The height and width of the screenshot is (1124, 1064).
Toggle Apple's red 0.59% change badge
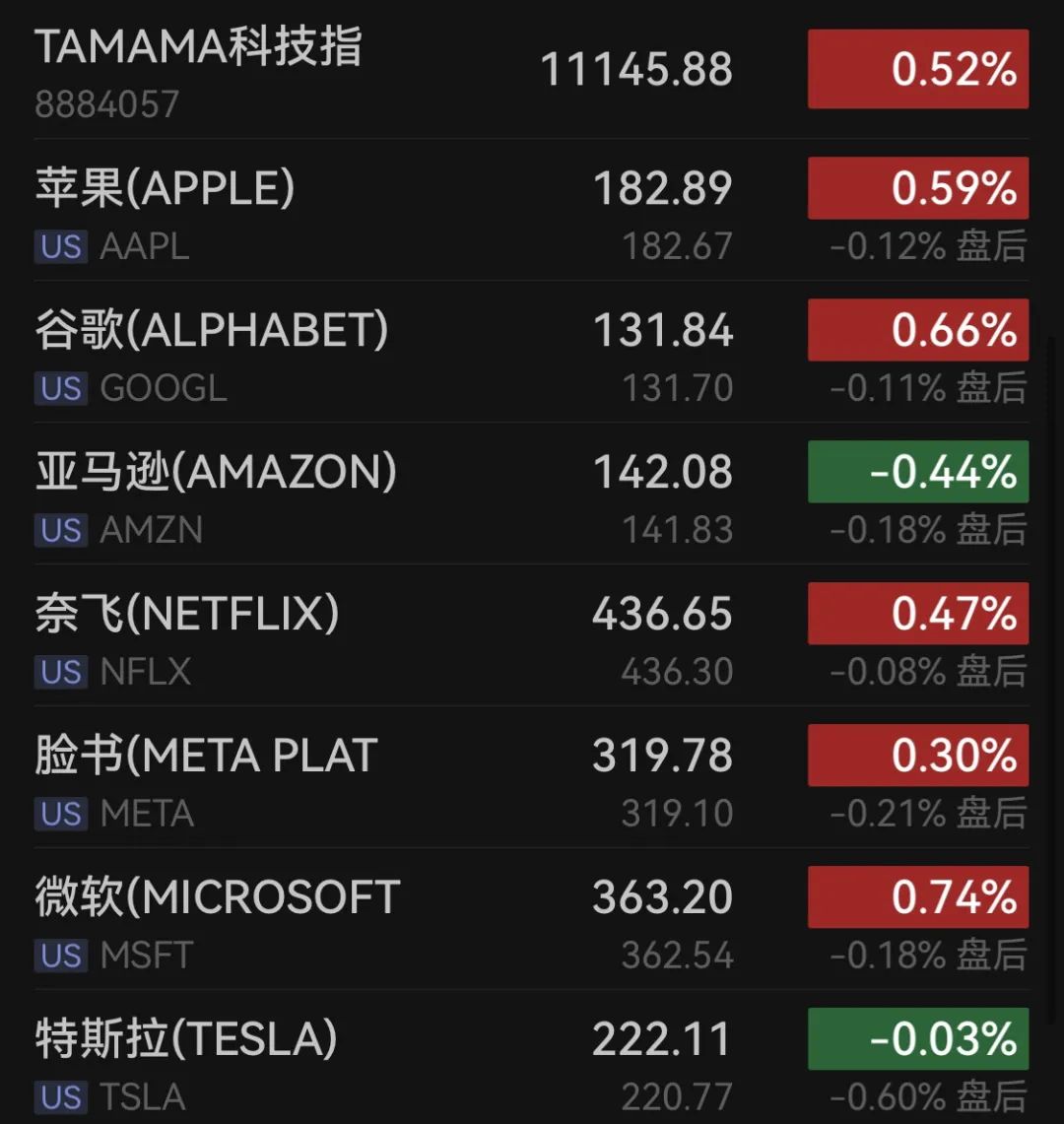917,188
